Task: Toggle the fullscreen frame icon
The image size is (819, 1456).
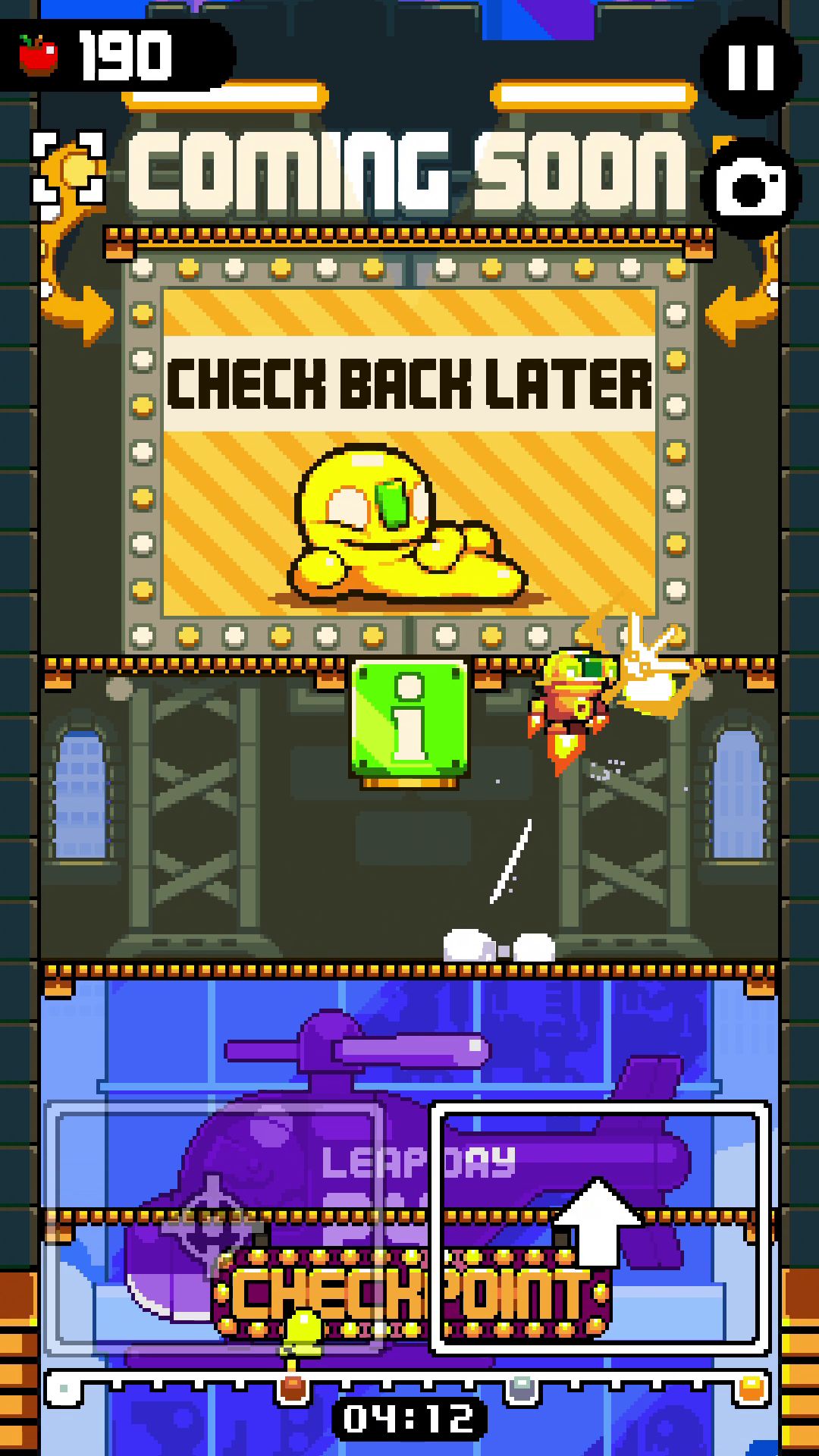Action: click(x=68, y=168)
